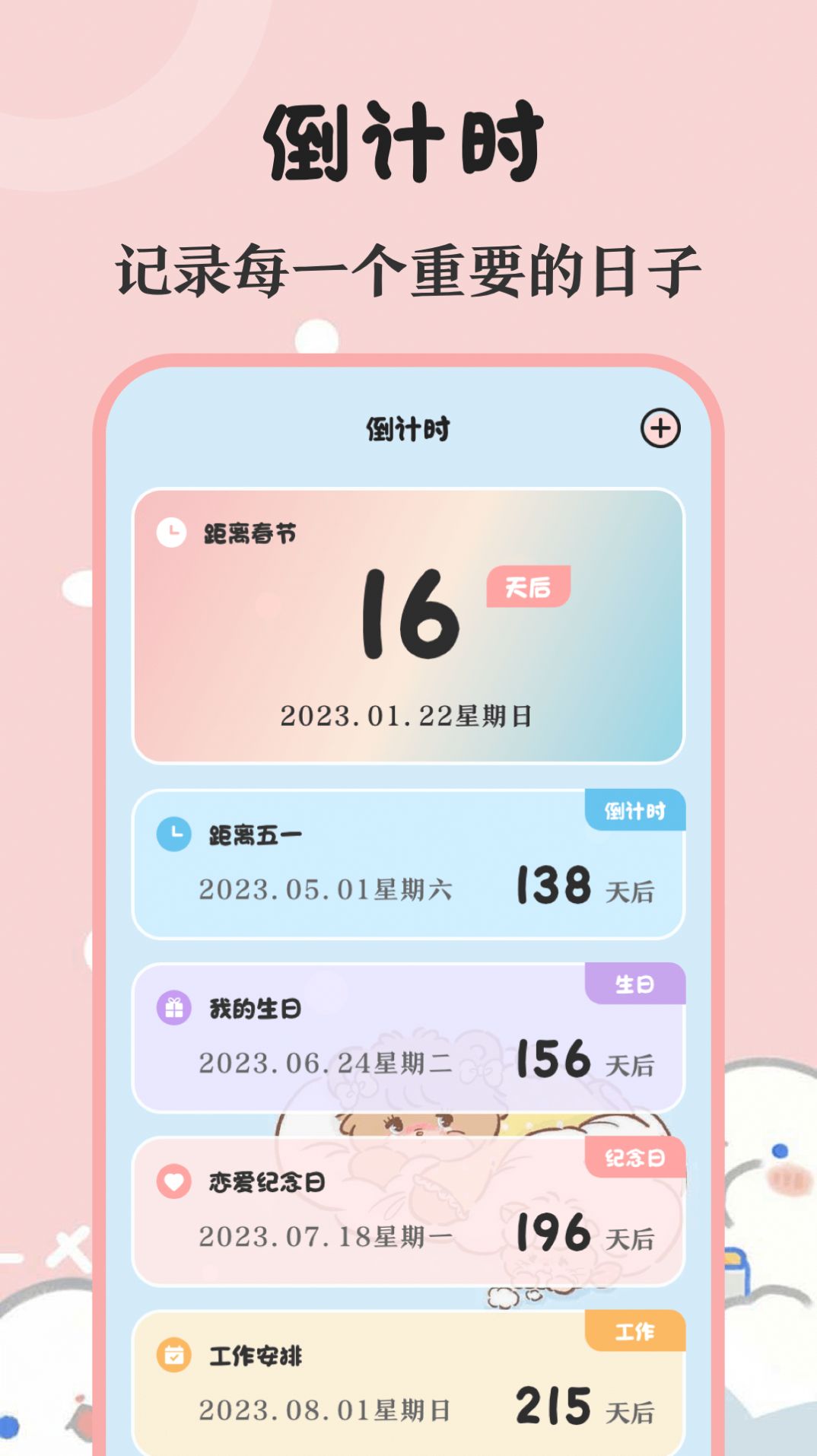The width and height of the screenshot is (817, 1456).
Task: Click the calendar icon on 工作安排 card
Action: tap(173, 1356)
